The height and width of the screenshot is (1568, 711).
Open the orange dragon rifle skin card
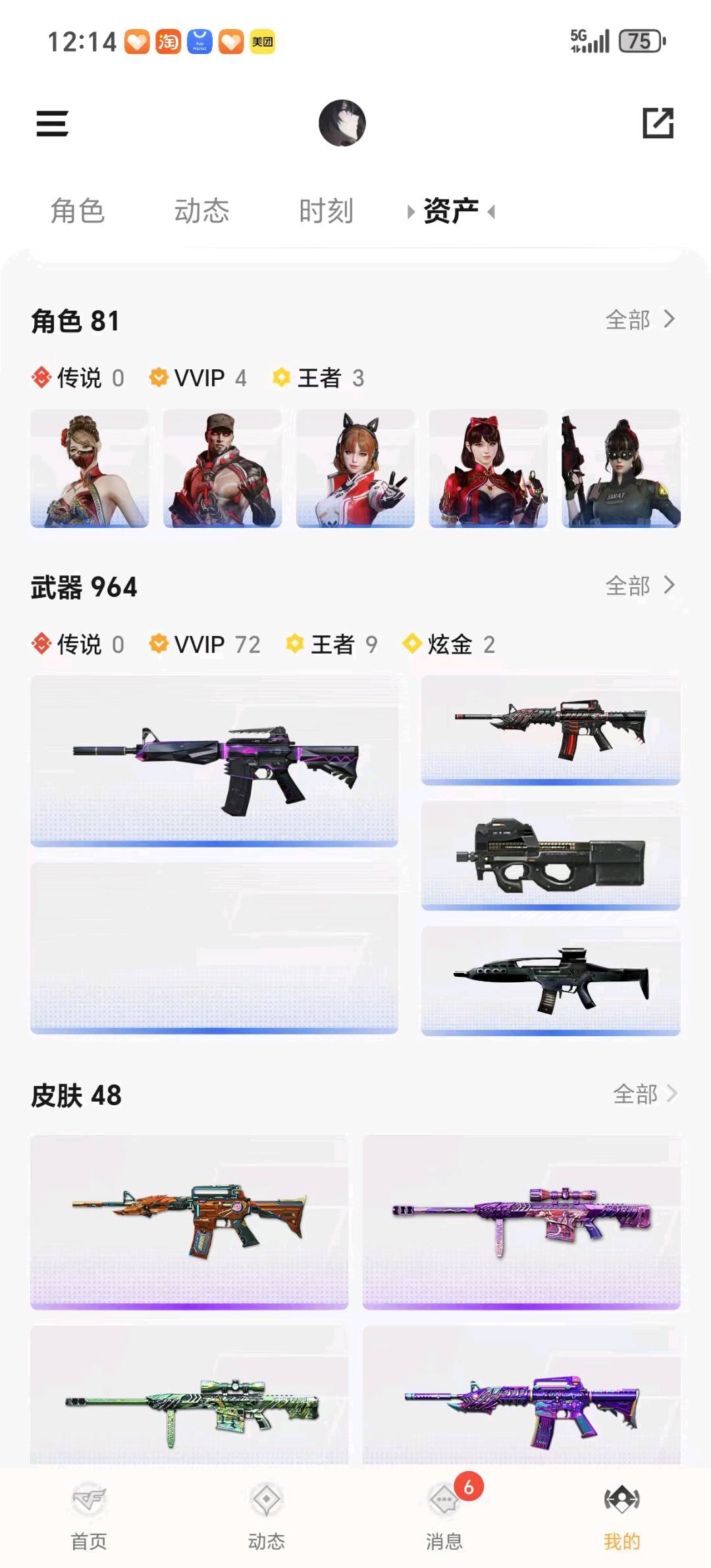189,1221
